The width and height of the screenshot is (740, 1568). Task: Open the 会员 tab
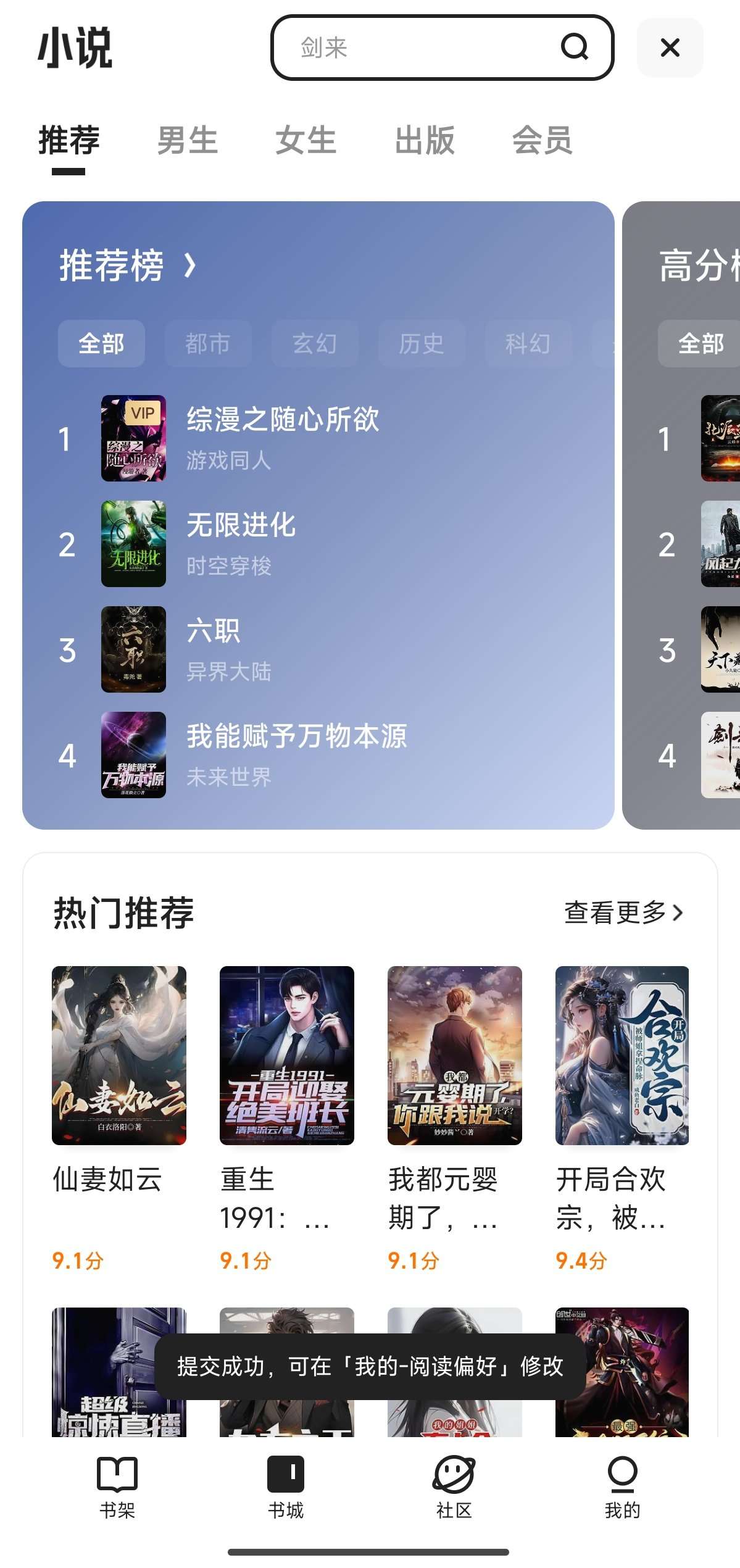coord(543,140)
